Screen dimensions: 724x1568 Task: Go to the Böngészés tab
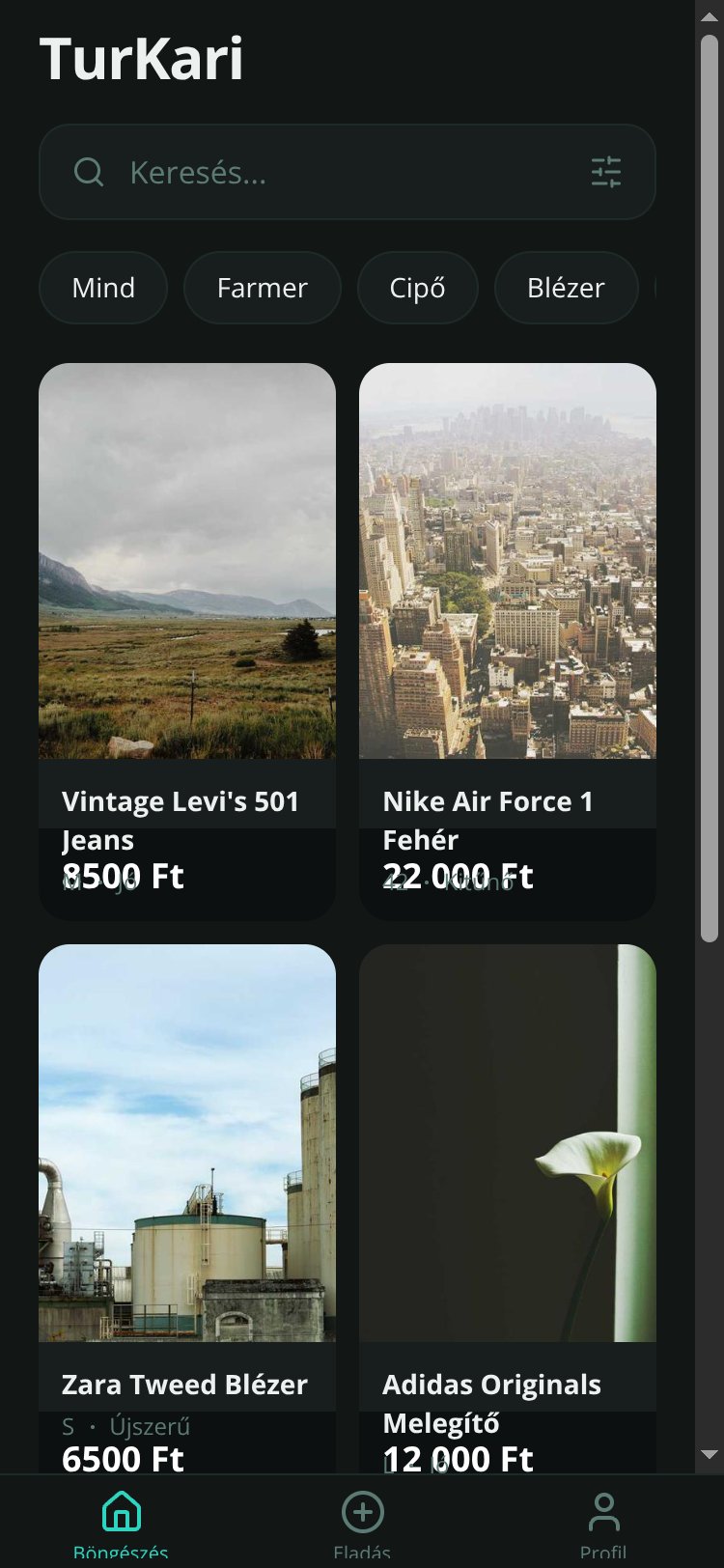[121, 1522]
